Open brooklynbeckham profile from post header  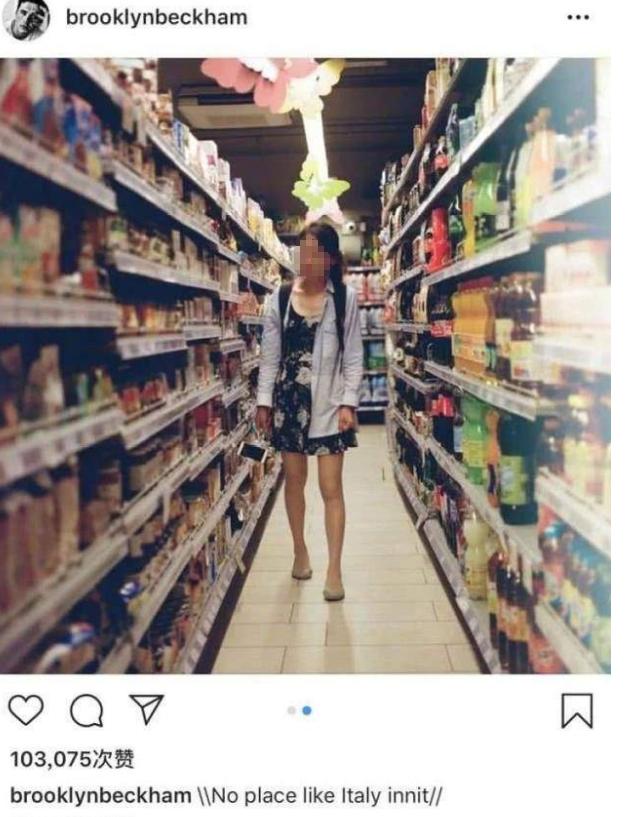[156, 18]
